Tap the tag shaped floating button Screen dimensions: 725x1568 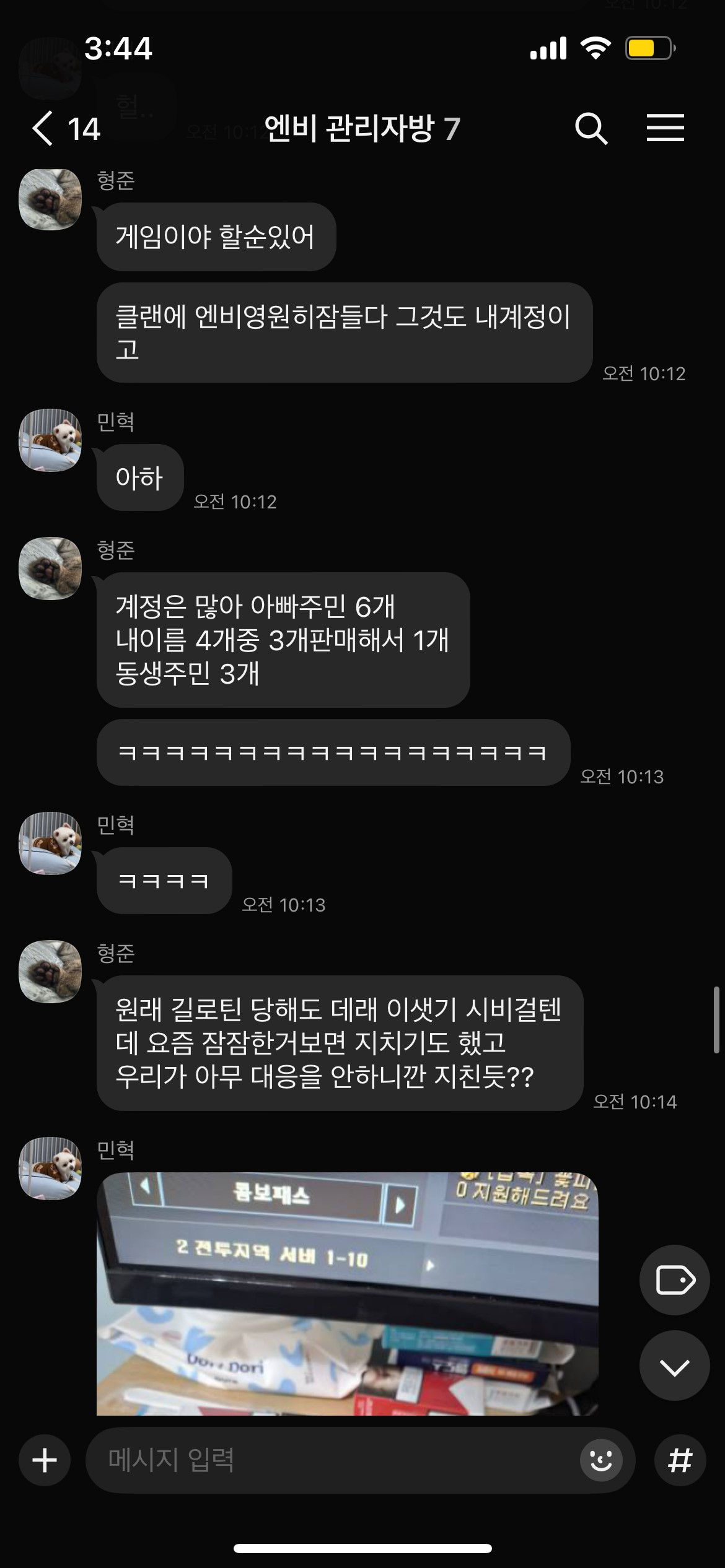click(x=674, y=1280)
